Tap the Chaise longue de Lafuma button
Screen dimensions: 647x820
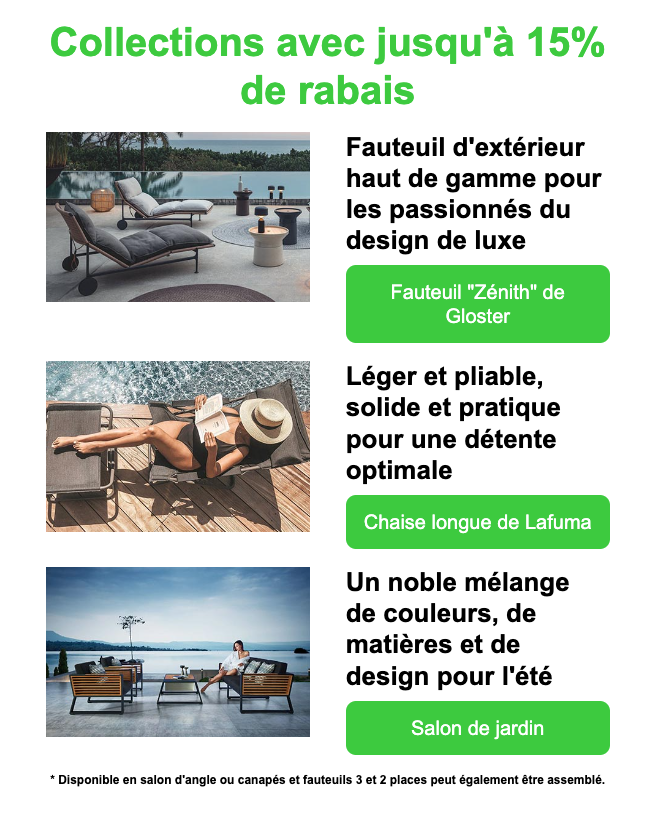(477, 522)
